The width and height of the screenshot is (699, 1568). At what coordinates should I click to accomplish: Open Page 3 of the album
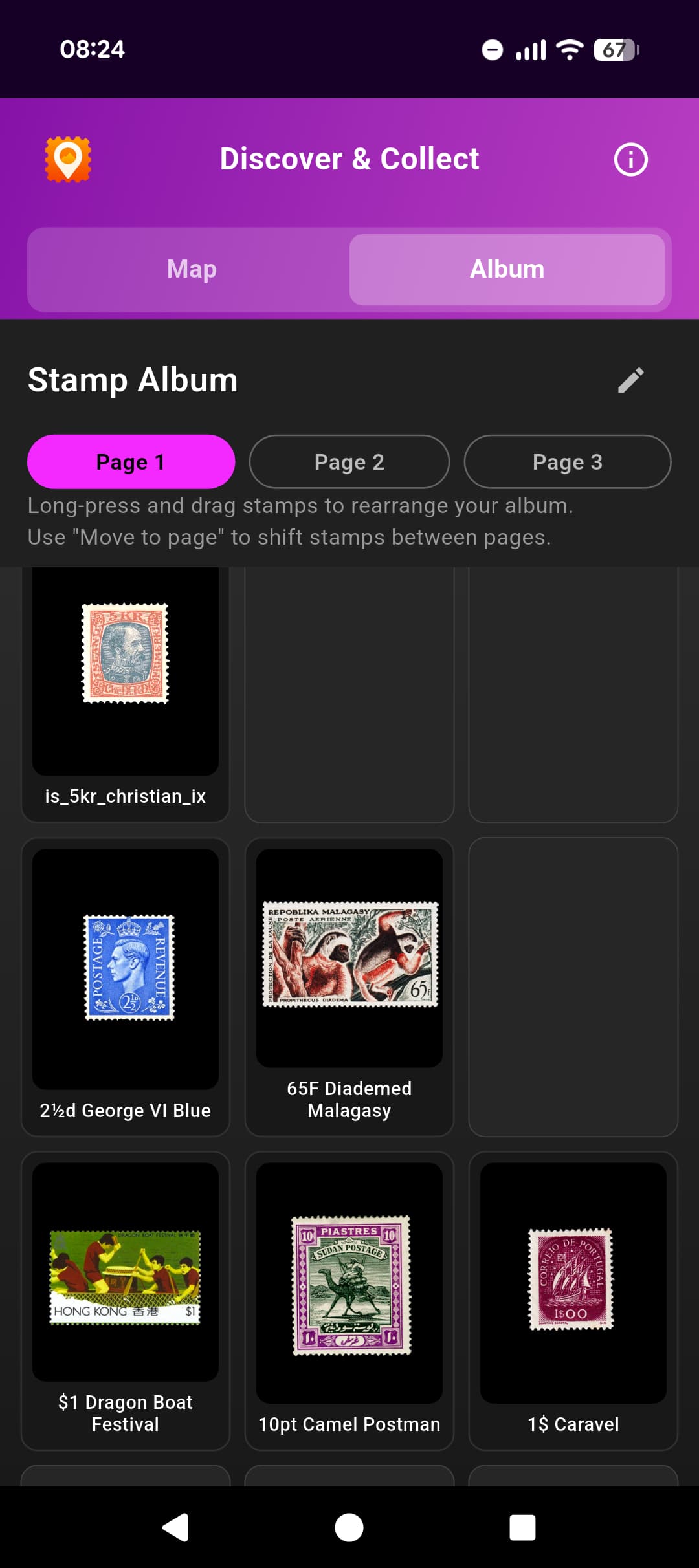click(x=567, y=462)
